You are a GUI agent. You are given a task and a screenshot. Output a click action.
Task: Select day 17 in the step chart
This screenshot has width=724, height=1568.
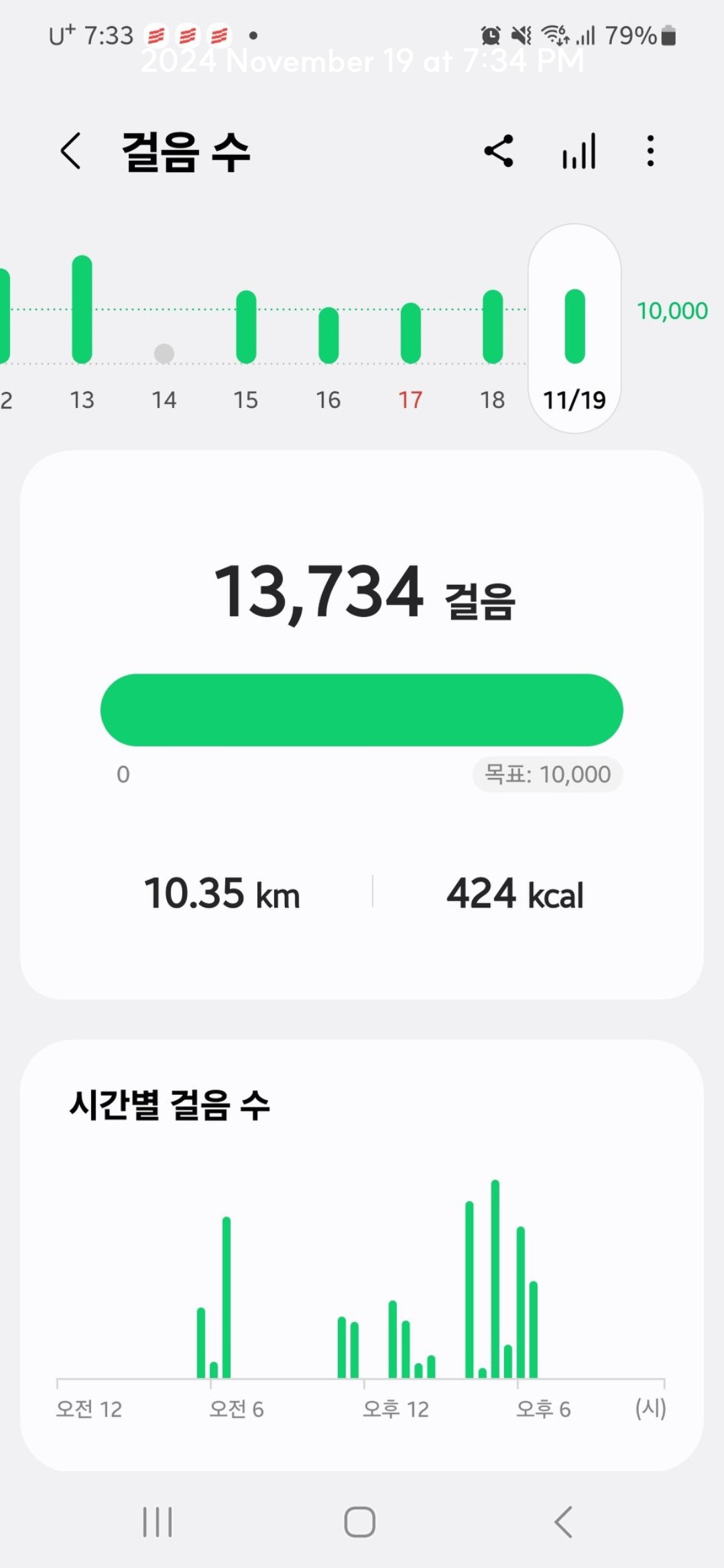click(x=410, y=333)
